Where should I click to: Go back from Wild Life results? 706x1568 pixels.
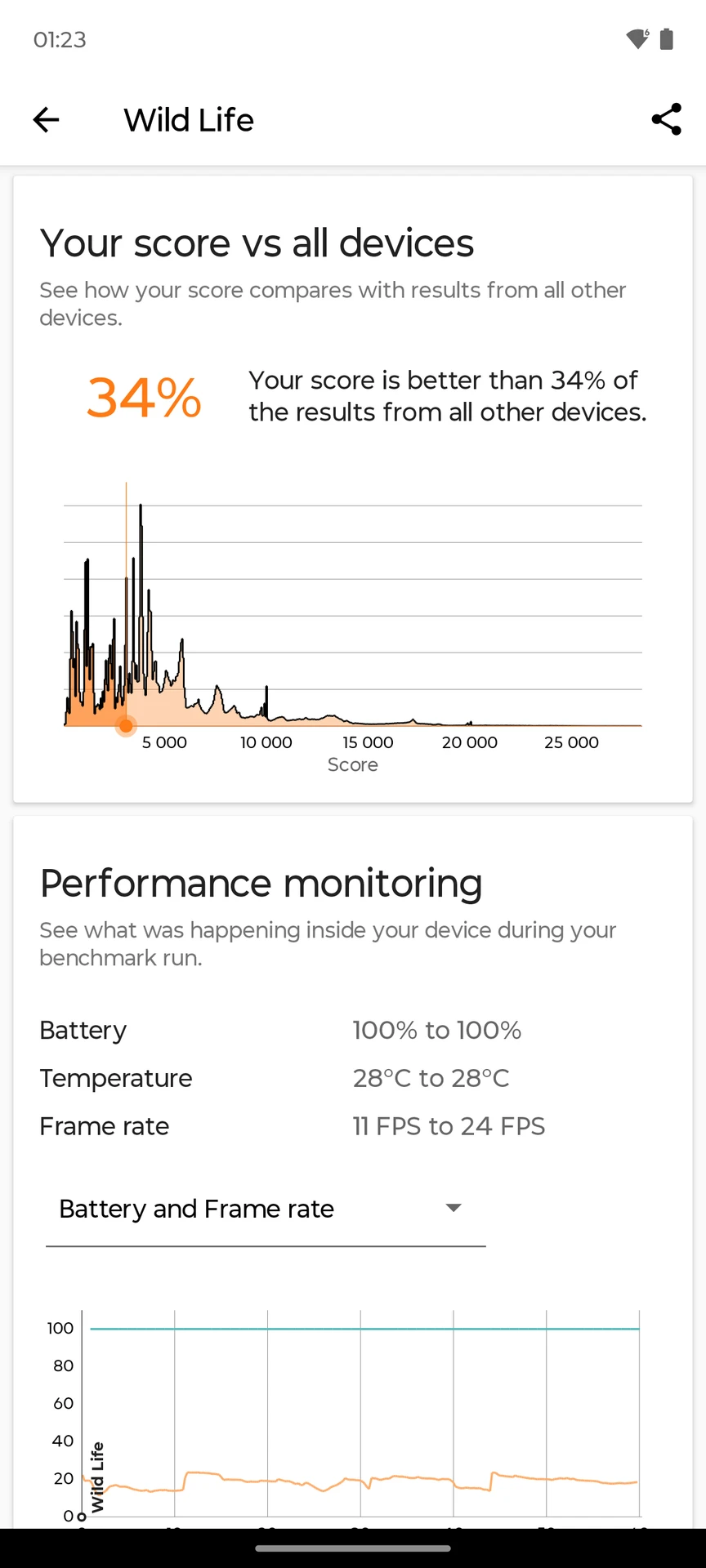[x=46, y=120]
